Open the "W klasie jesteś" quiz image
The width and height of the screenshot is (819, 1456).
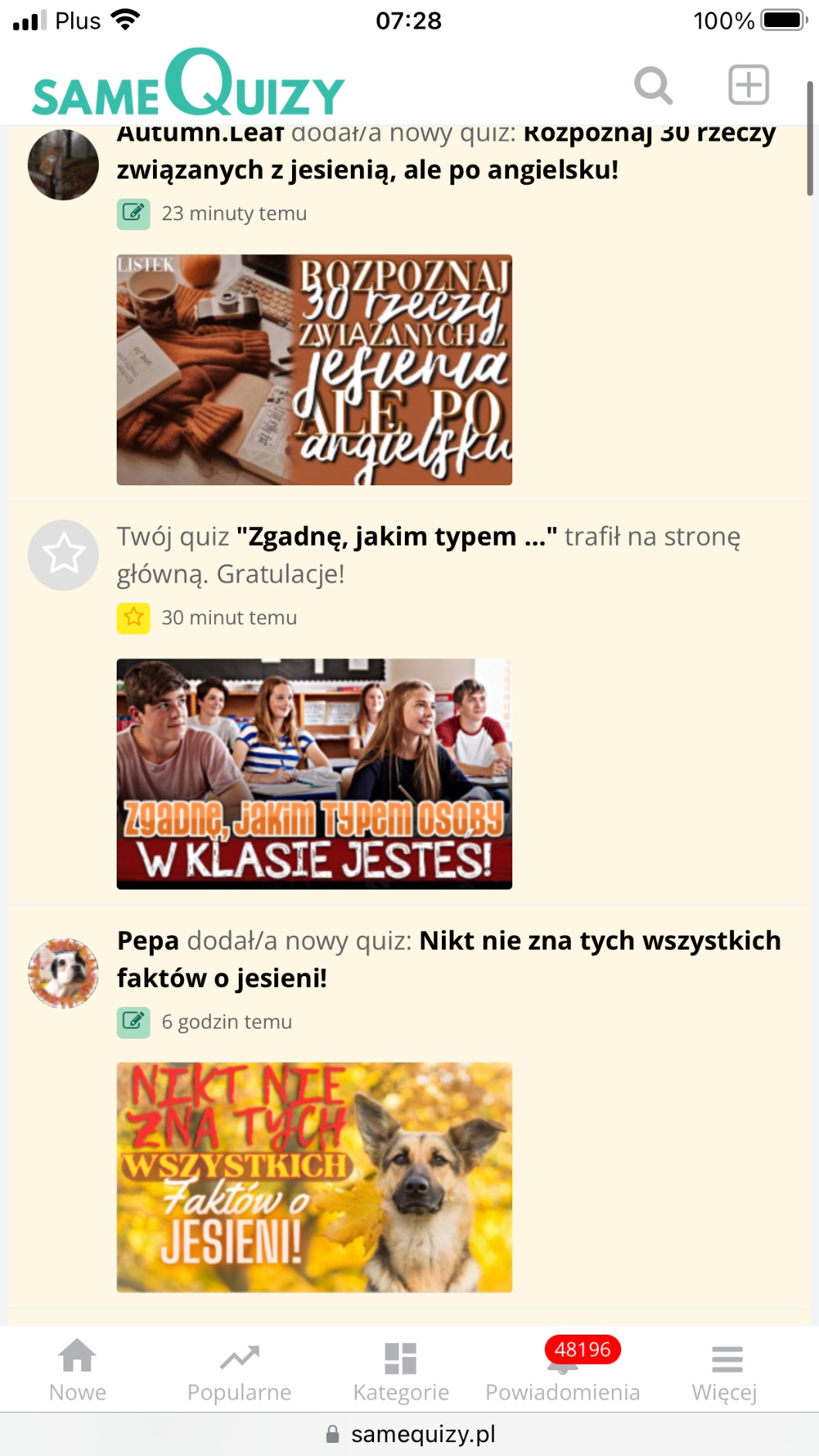tap(314, 774)
